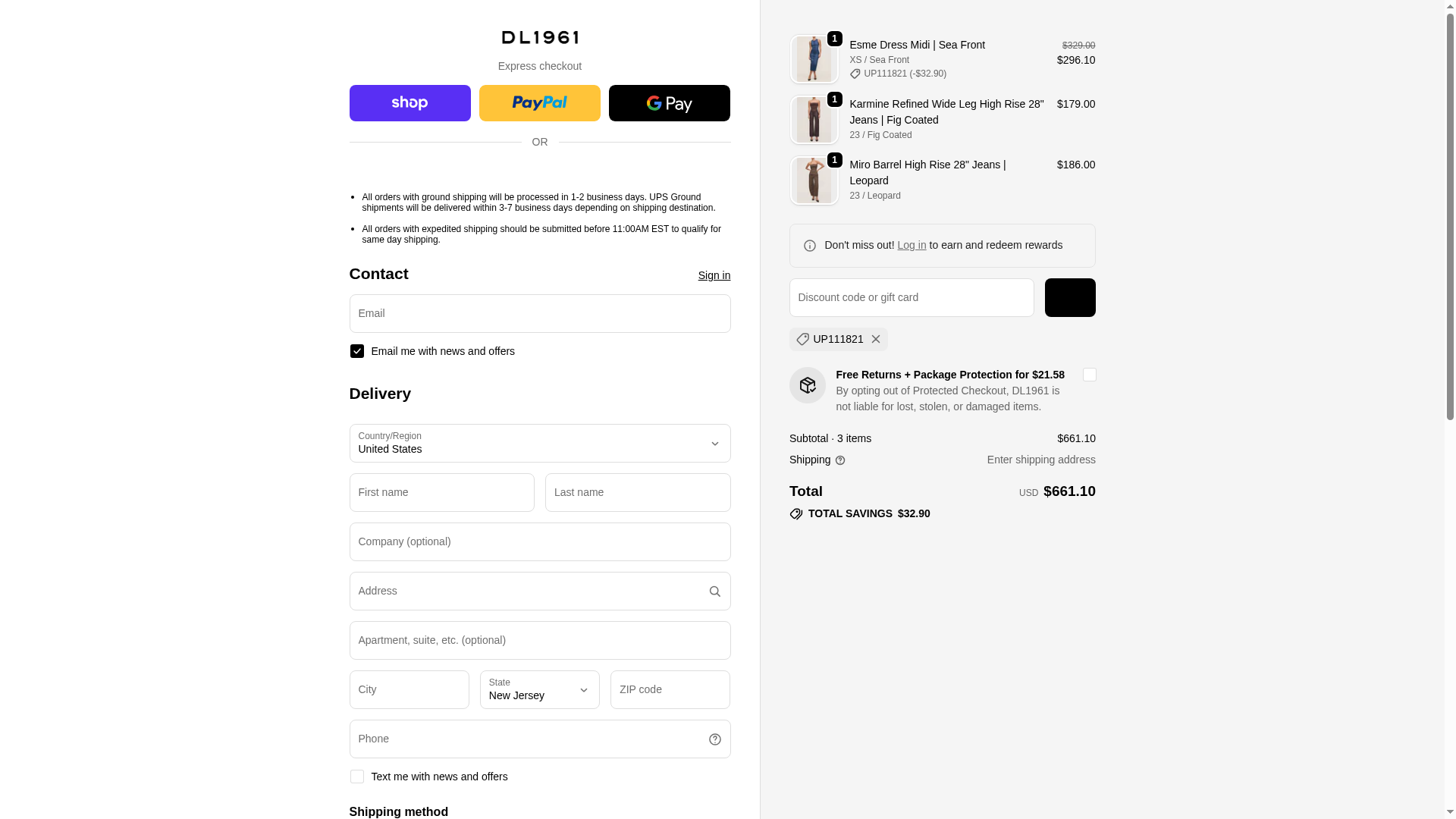Uncheck Email me with news and offers

tap(357, 351)
